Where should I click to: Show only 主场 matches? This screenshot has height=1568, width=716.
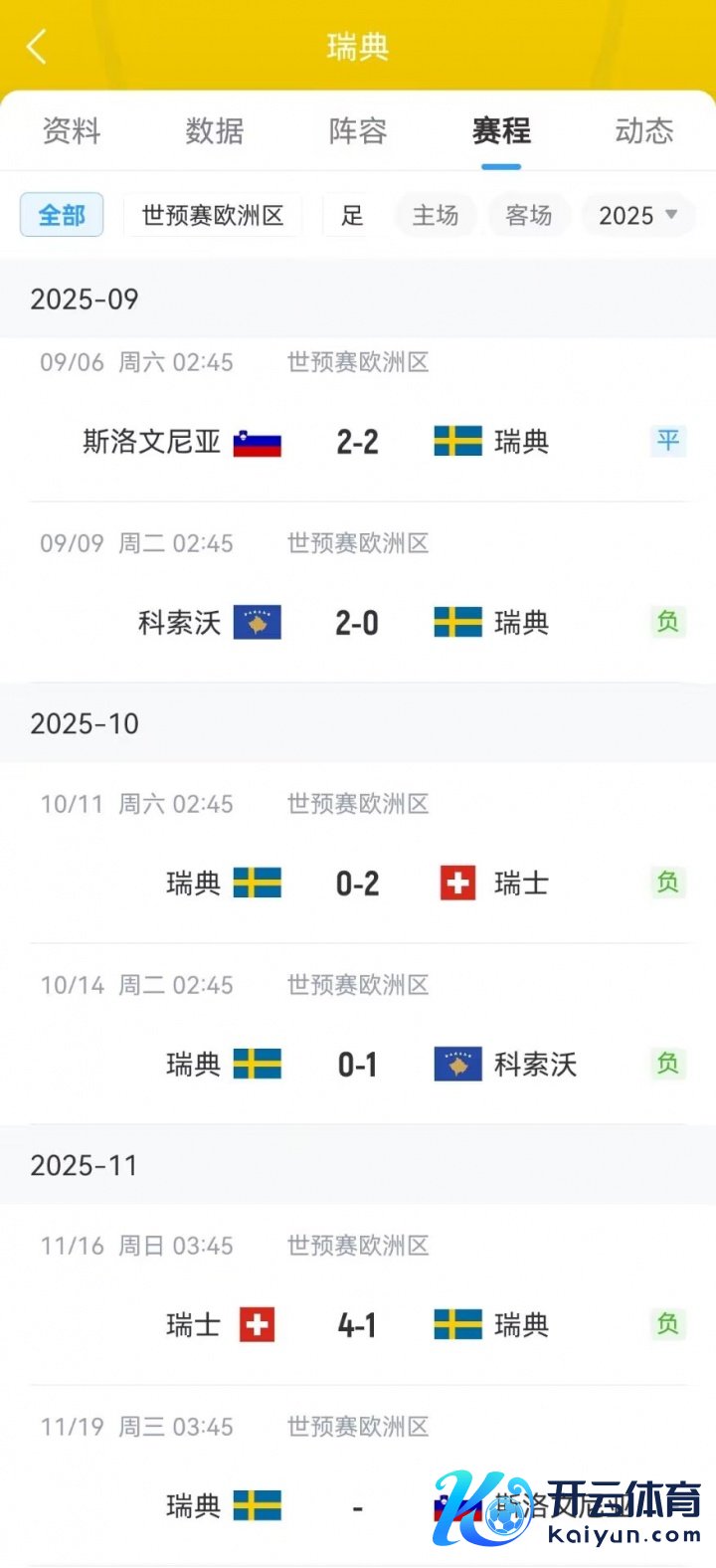tap(436, 215)
